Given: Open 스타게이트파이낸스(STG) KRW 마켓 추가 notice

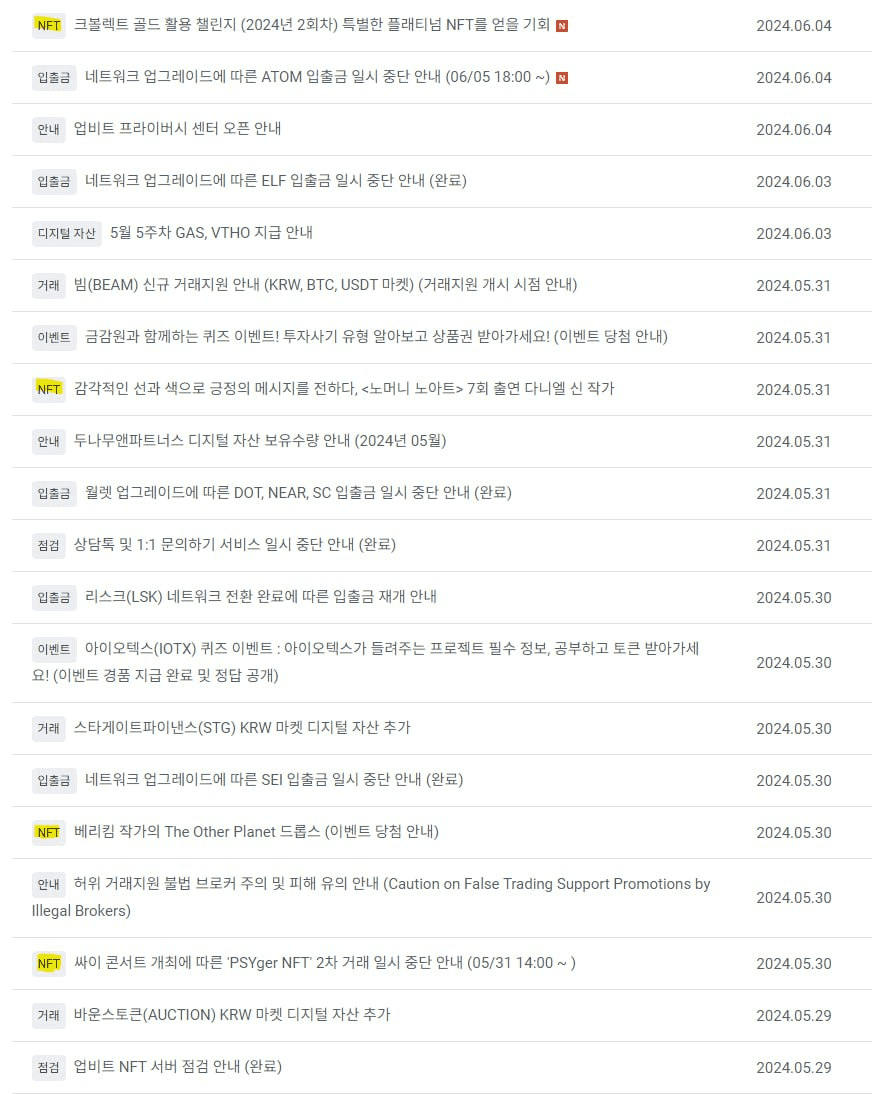Looking at the screenshot, I should [242, 728].
